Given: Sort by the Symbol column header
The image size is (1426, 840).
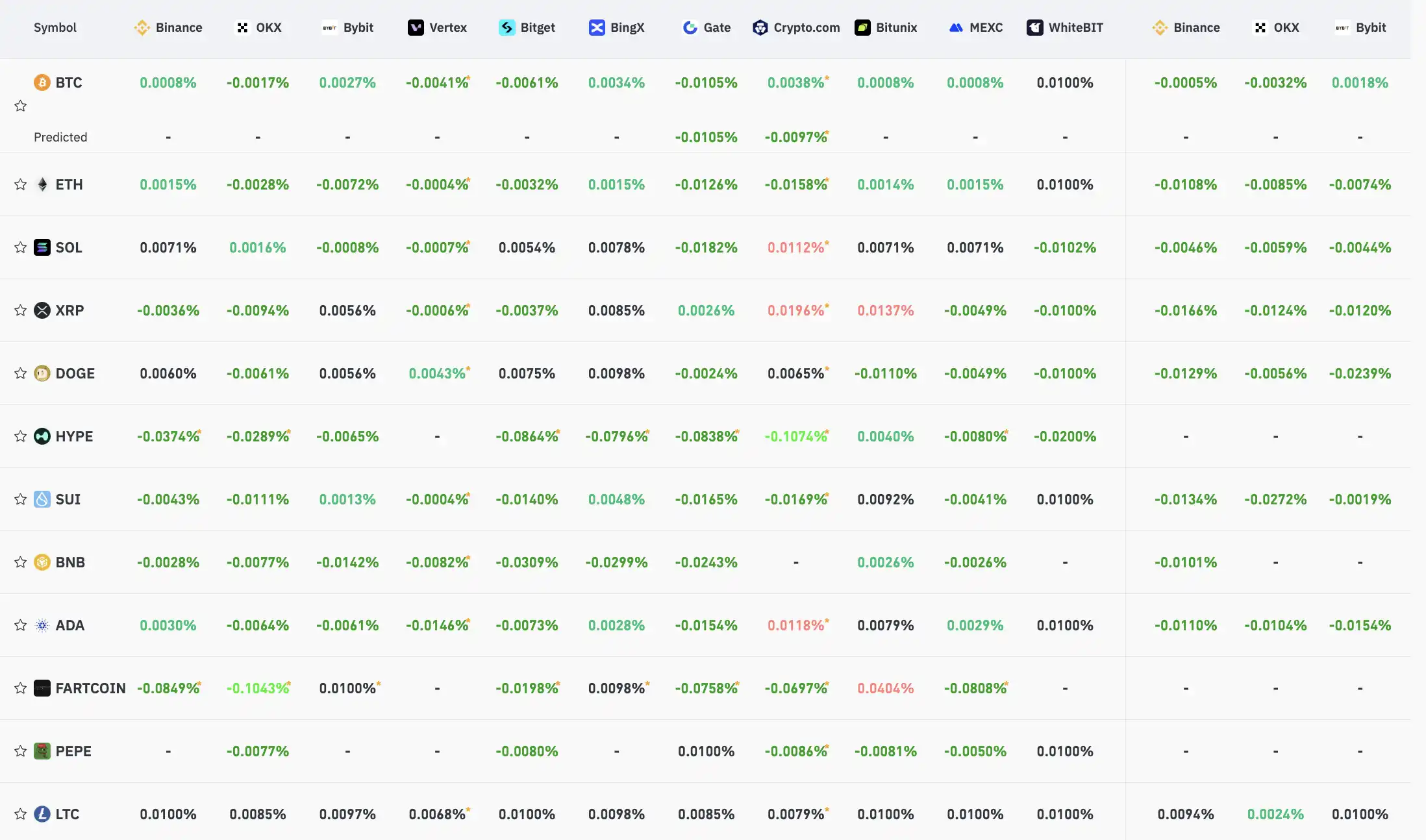Looking at the screenshot, I should tap(55, 27).
